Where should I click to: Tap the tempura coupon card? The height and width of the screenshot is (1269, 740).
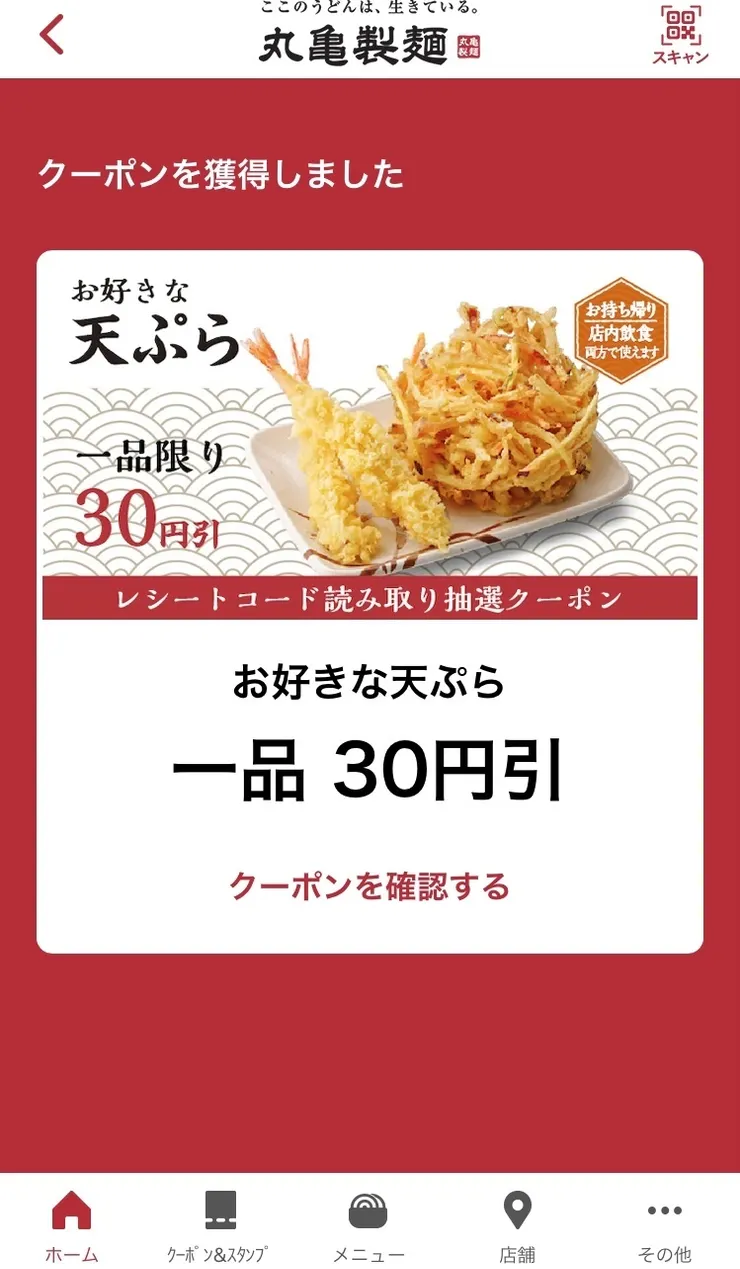click(370, 600)
